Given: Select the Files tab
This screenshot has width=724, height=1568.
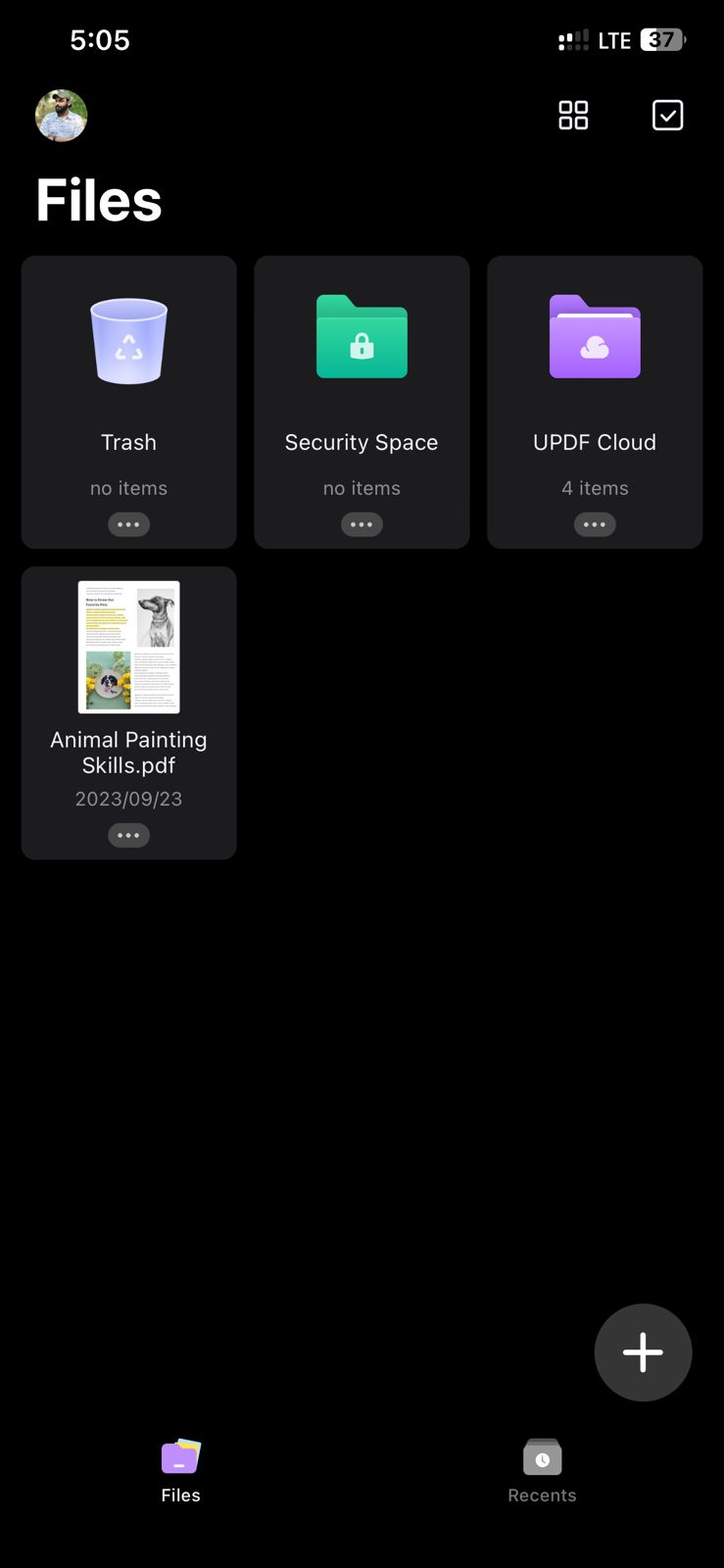Looking at the screenshot, I should pos(180,1470).
